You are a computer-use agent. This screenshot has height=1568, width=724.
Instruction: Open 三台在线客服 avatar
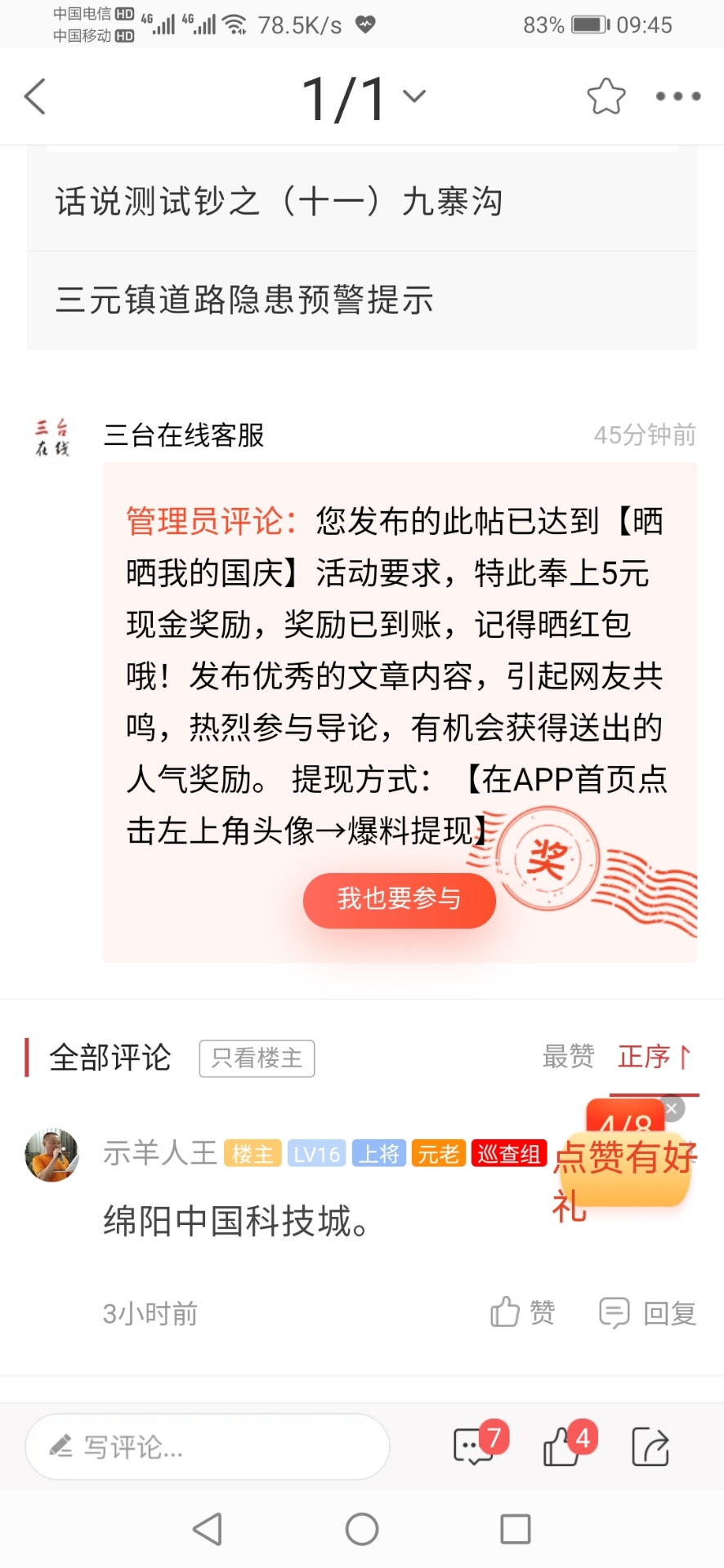tap(52, 437)
